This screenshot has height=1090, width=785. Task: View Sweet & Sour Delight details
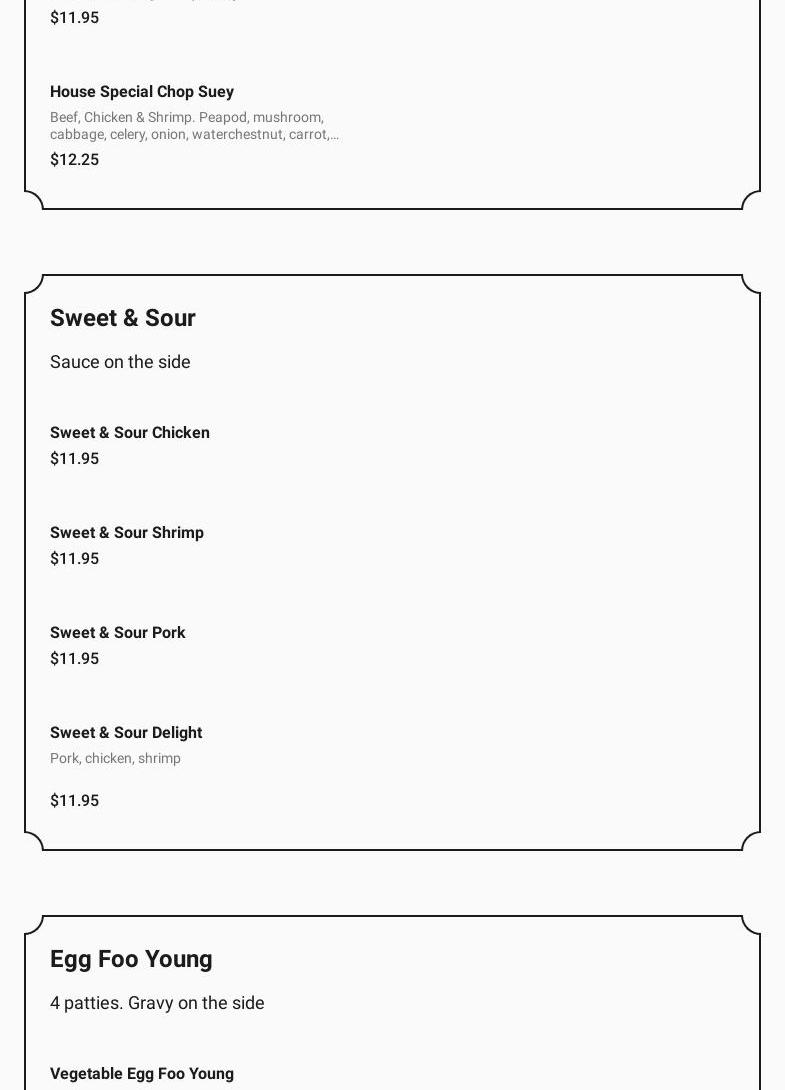pyautogui.click(x=126, y=733)
